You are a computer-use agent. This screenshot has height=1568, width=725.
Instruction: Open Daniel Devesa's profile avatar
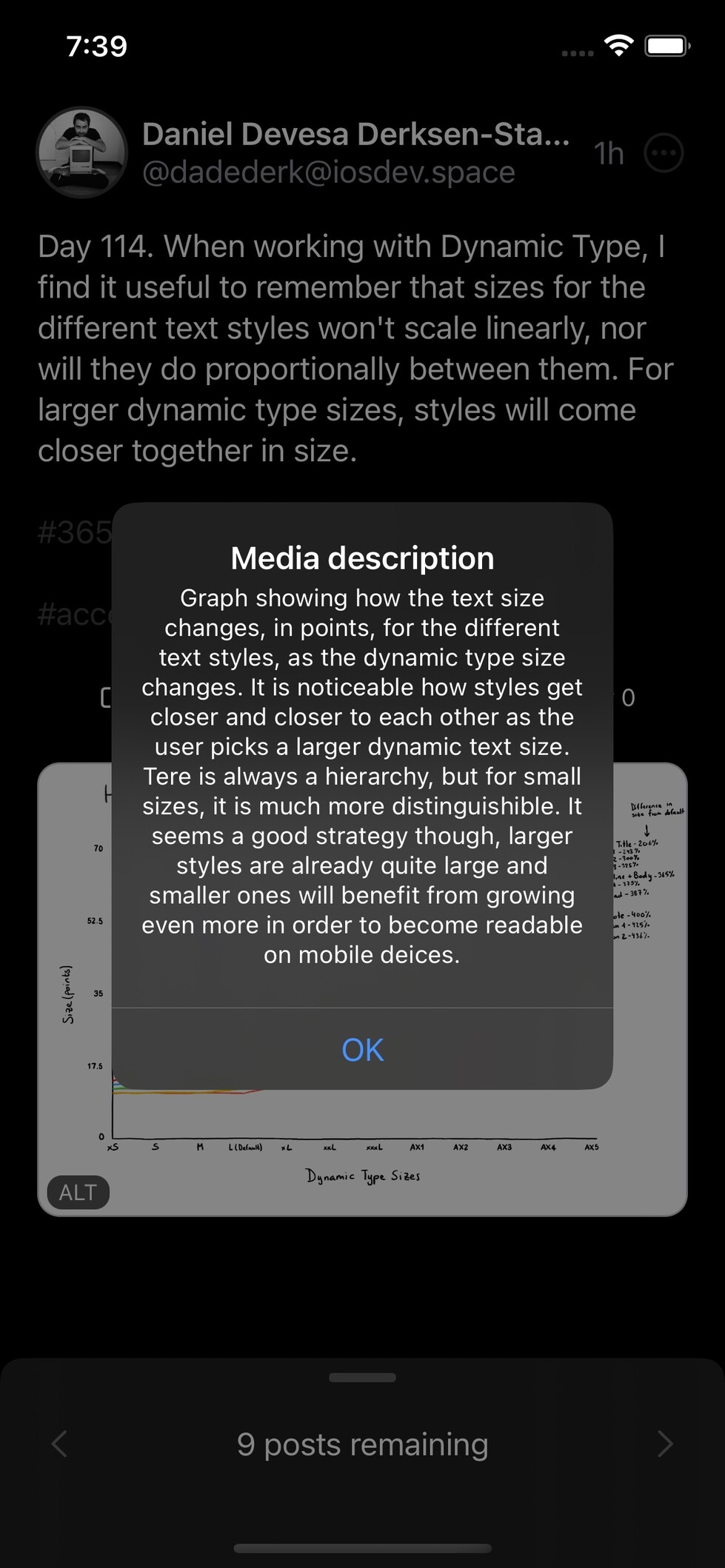[81, 153]
